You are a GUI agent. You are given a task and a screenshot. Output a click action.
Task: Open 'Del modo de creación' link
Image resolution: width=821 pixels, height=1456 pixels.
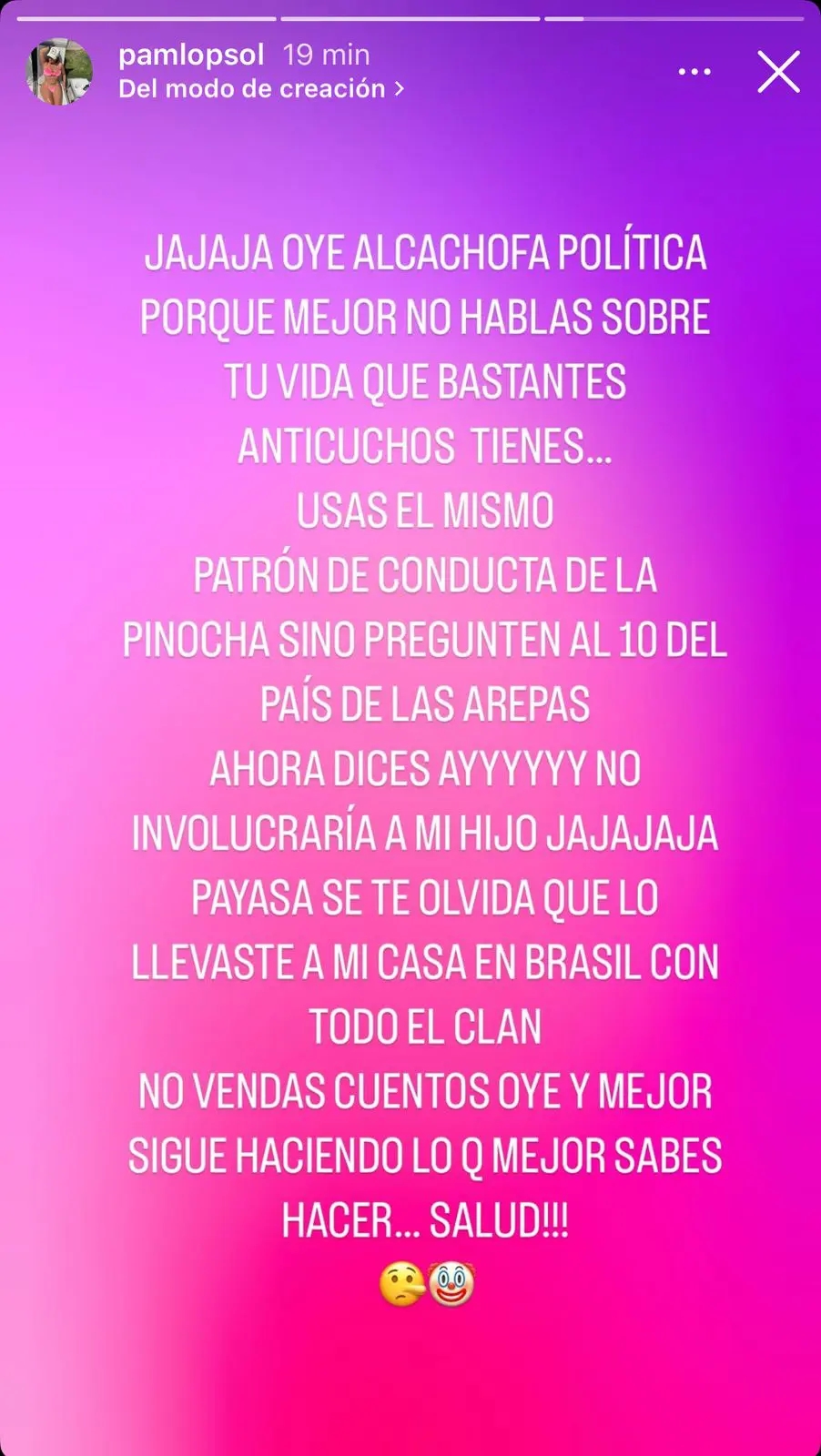coord(260,89)
